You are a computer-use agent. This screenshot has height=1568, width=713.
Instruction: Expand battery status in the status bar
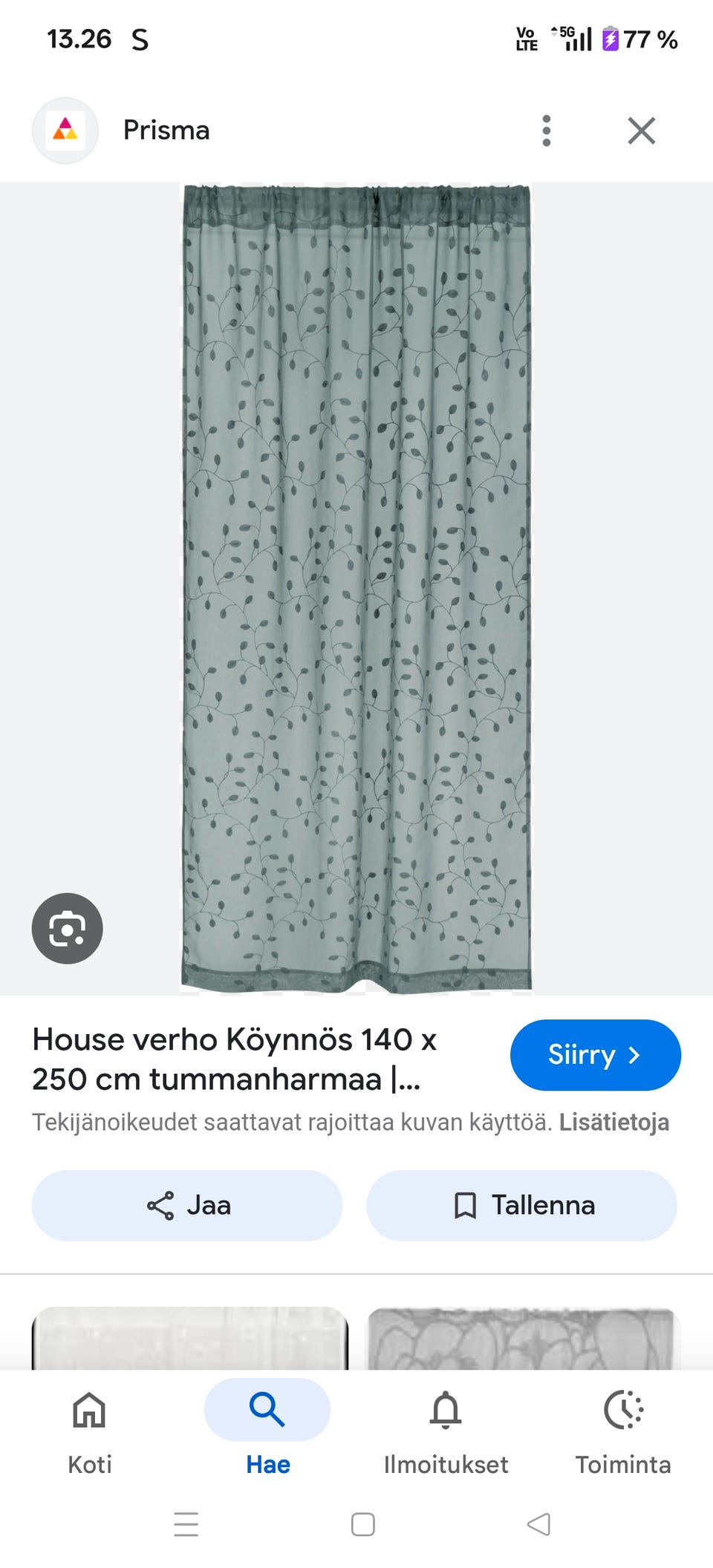(x=611, y=39)
